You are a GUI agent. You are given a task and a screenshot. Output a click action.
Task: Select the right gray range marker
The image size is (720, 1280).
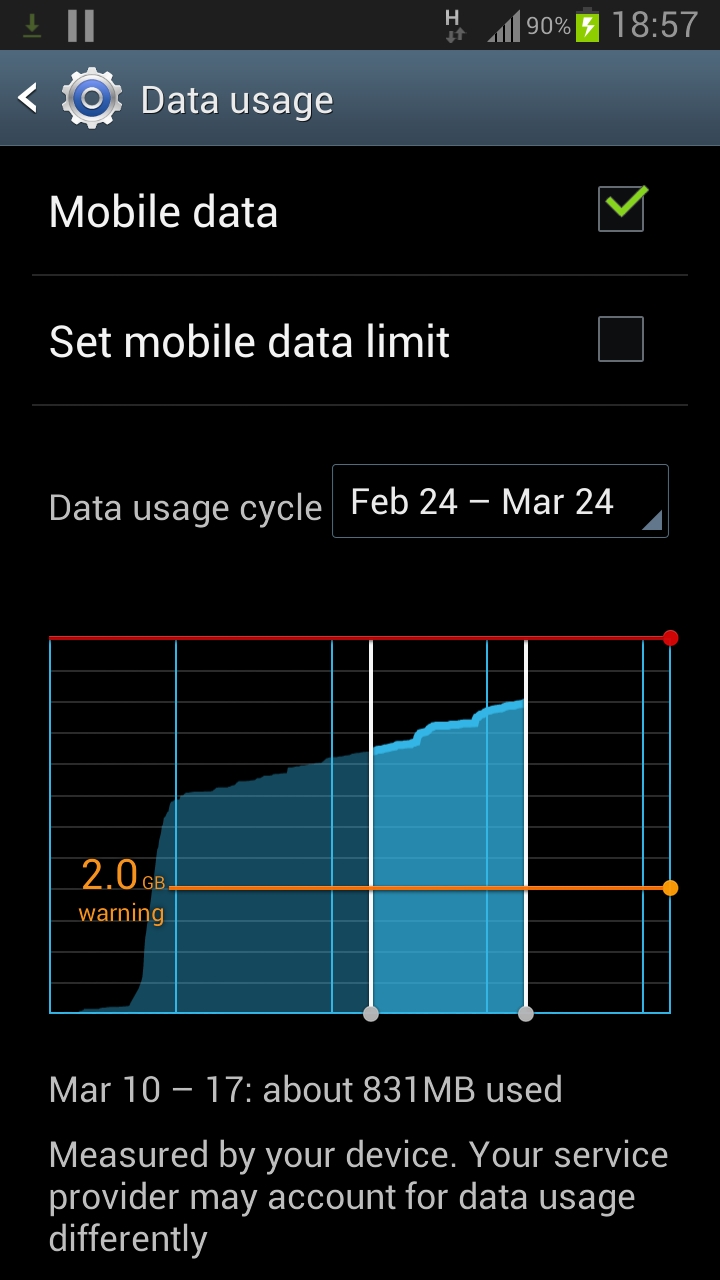(x=526, y=1014)
